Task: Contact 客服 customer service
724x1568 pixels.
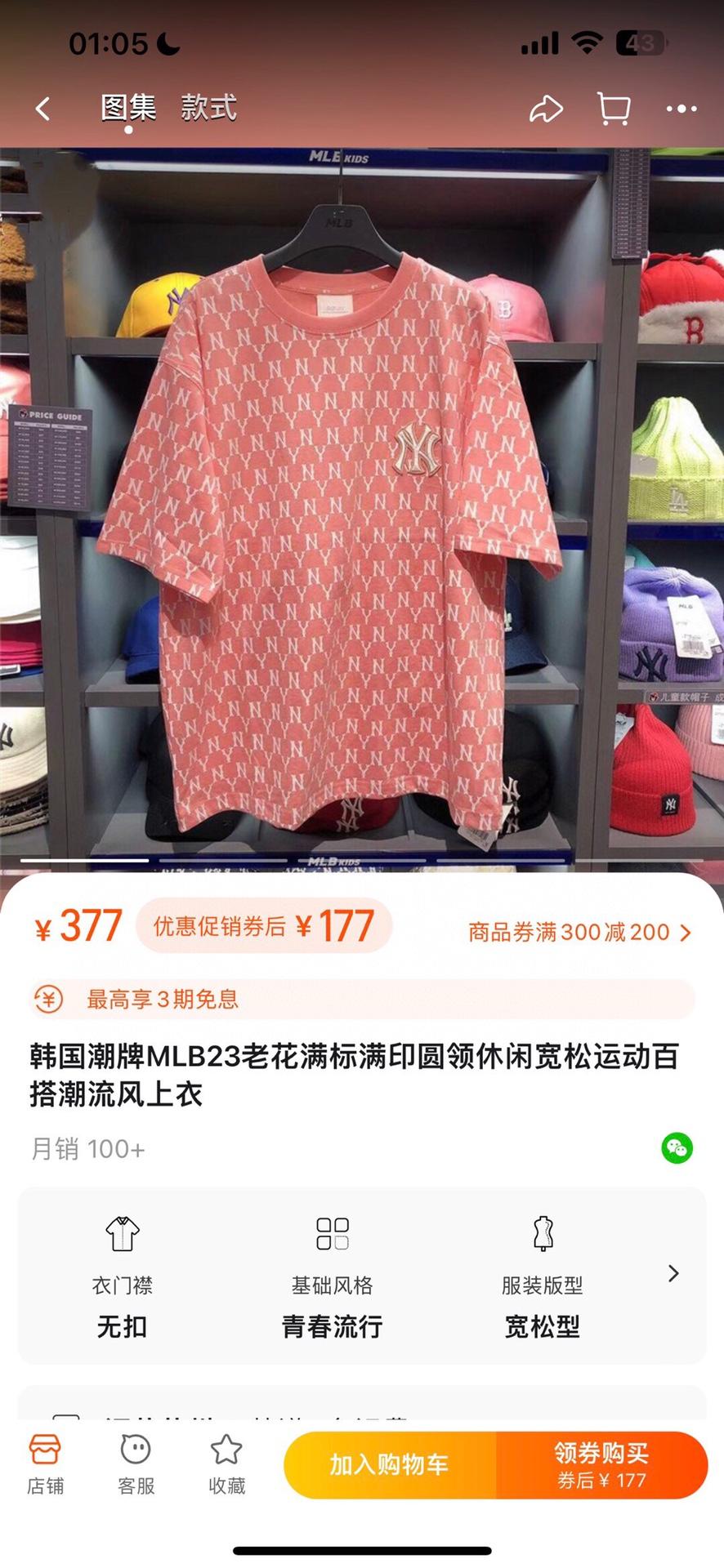Action: point(136,1465)
